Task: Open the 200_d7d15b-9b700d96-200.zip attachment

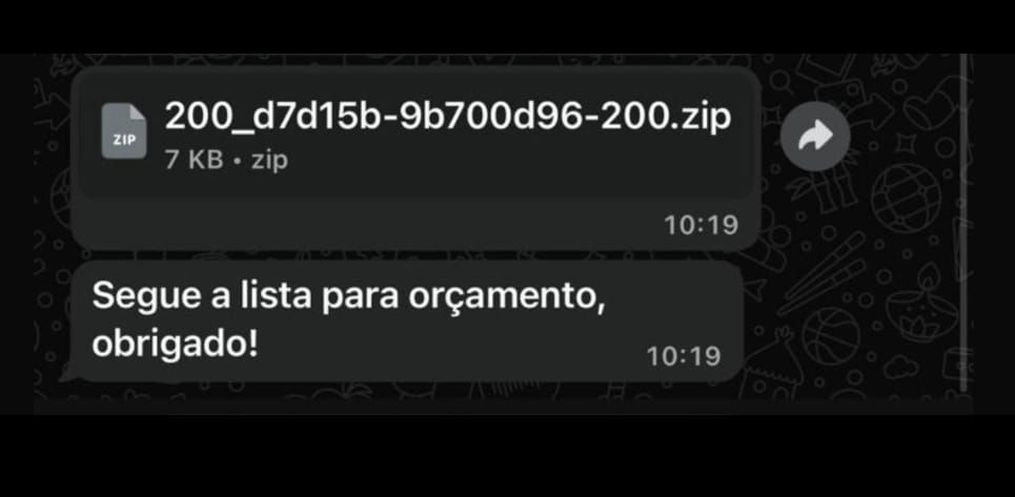Action: coord(415,131)
